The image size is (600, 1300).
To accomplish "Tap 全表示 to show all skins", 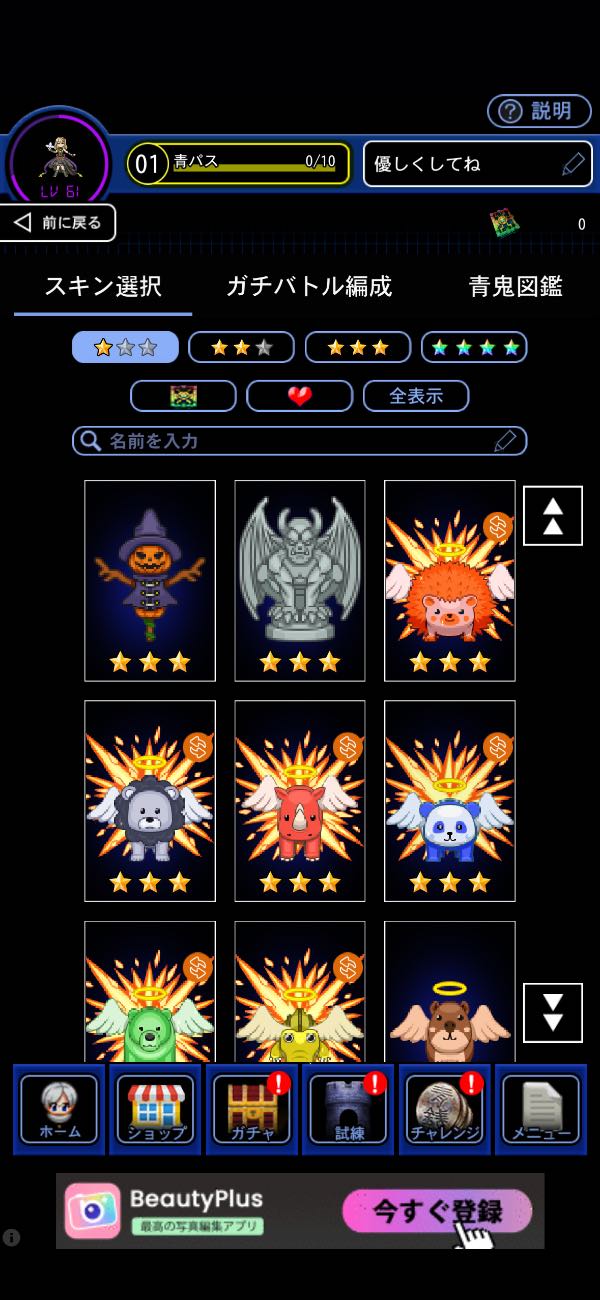I will click(x=416, y=396).
